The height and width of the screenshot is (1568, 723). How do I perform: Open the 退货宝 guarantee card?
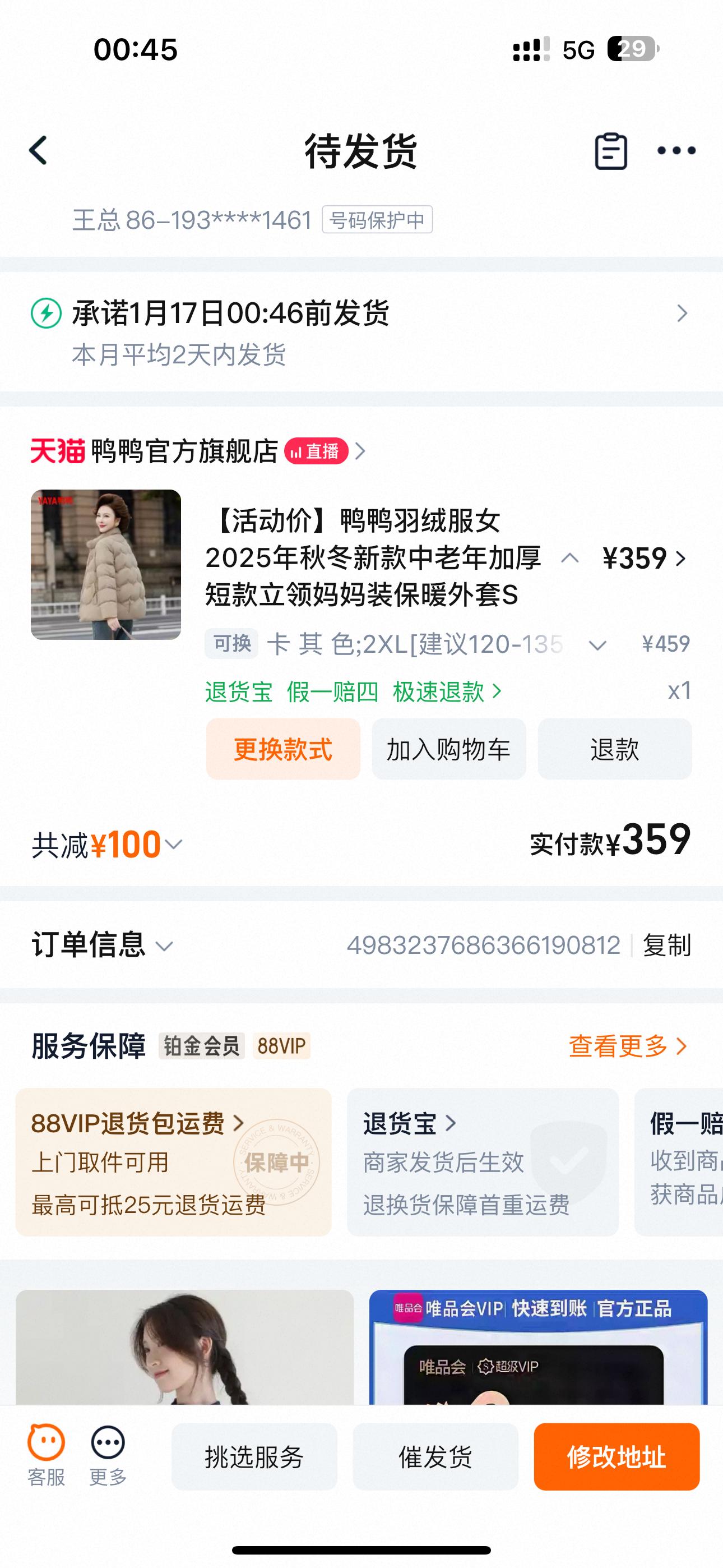pyautogui.click(x=482, y=1161)
